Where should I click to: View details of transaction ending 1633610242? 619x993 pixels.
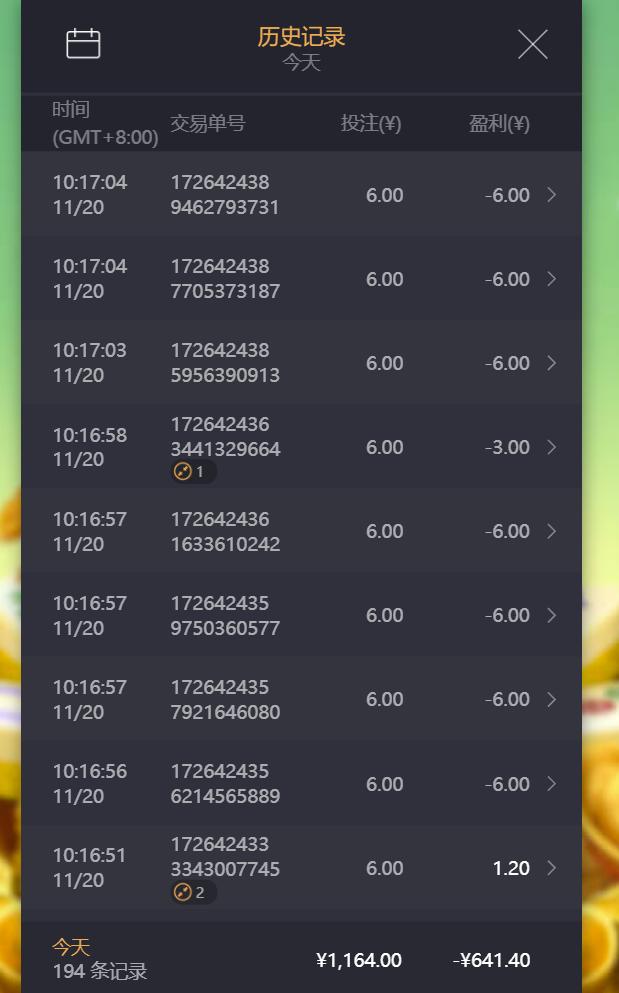(x=301, y=531)
